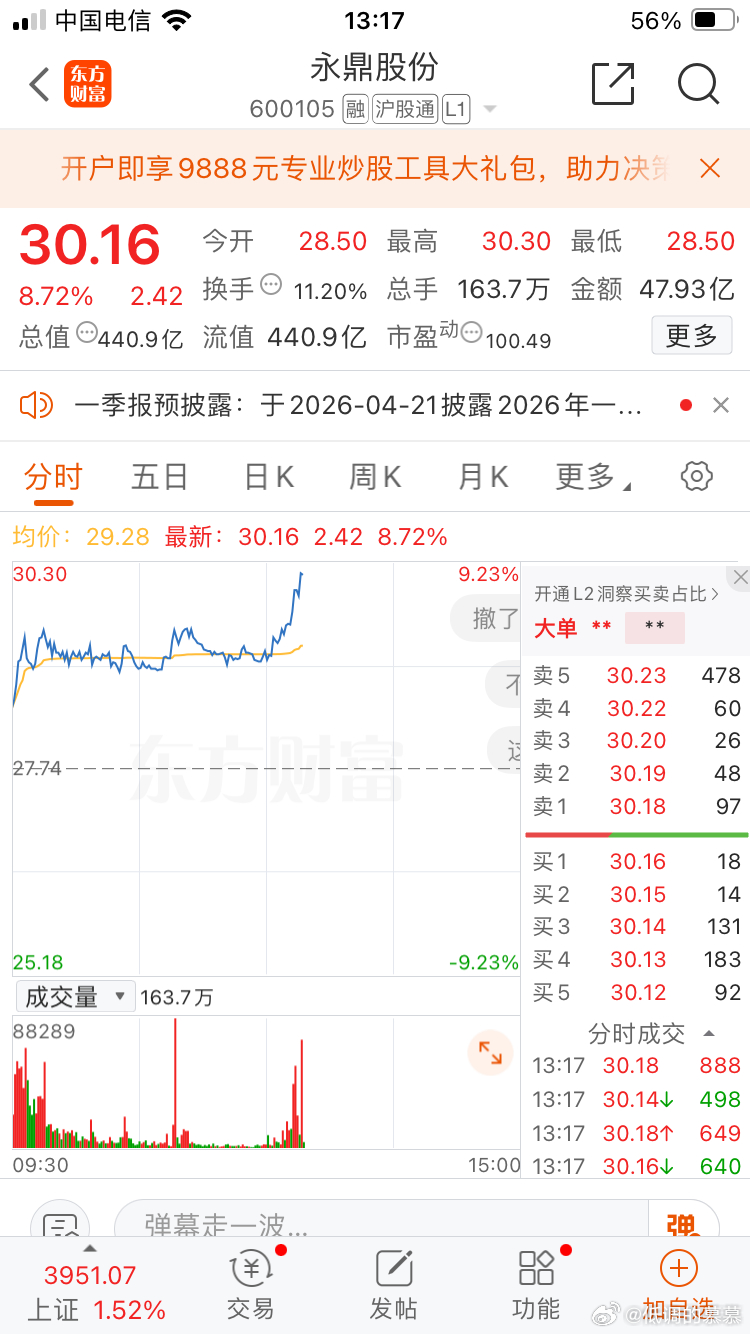Tap the announcement speaker icon
This screenshot has width=750, height=1334.
point(37,404)
